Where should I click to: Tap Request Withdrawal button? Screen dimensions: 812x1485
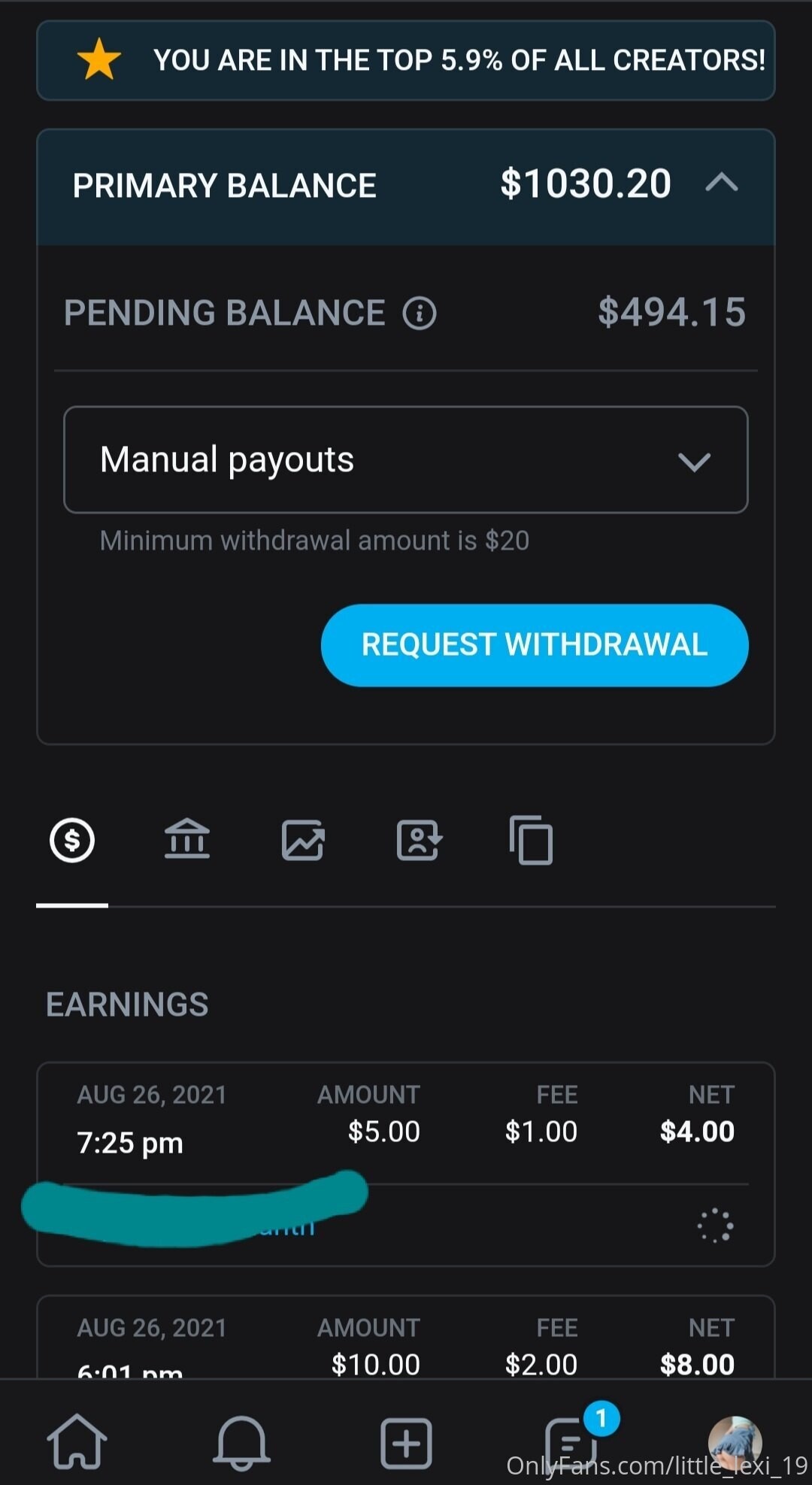pyautogui.click(x=535, y=645)
